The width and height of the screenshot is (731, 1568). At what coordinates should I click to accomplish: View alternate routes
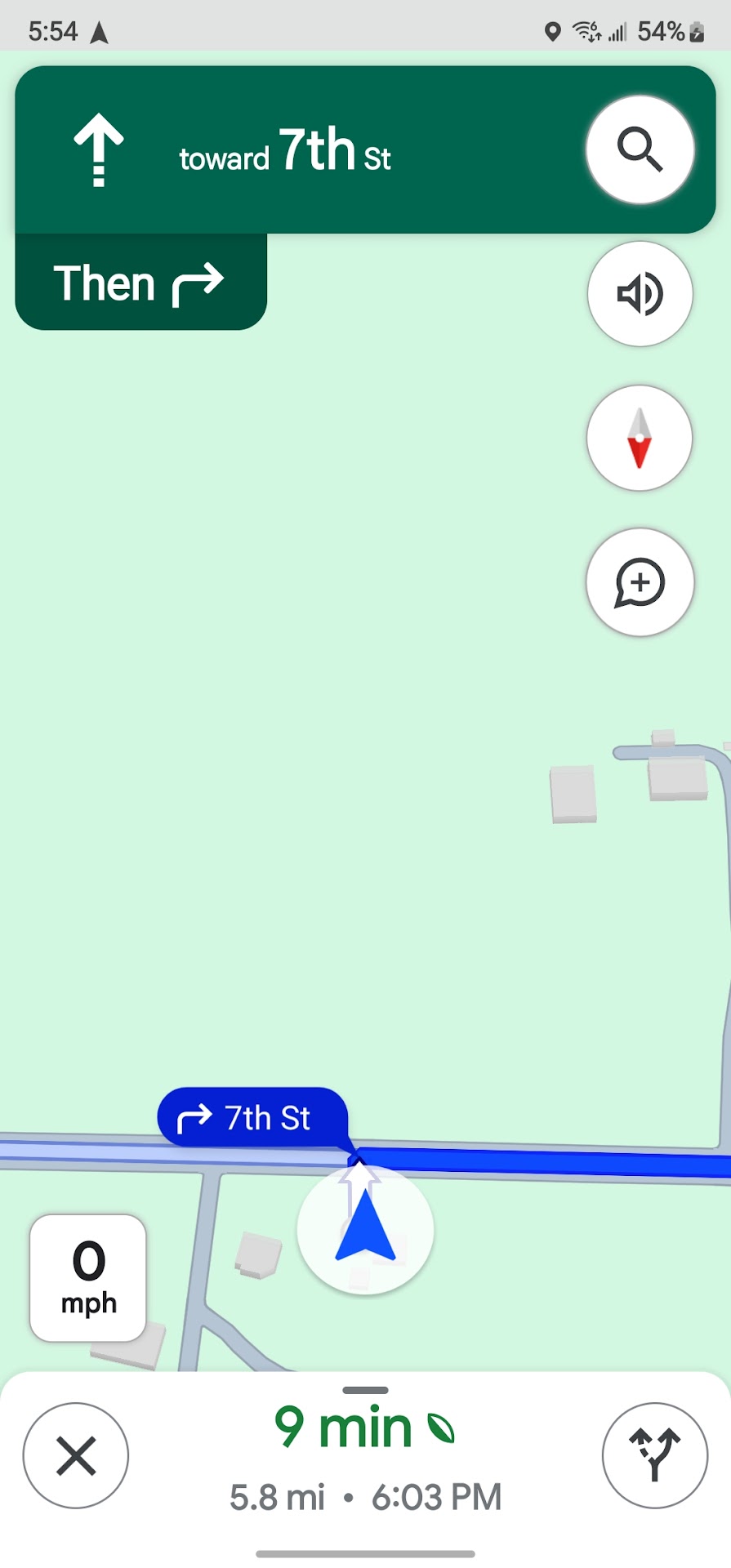tap(654, 1455)
